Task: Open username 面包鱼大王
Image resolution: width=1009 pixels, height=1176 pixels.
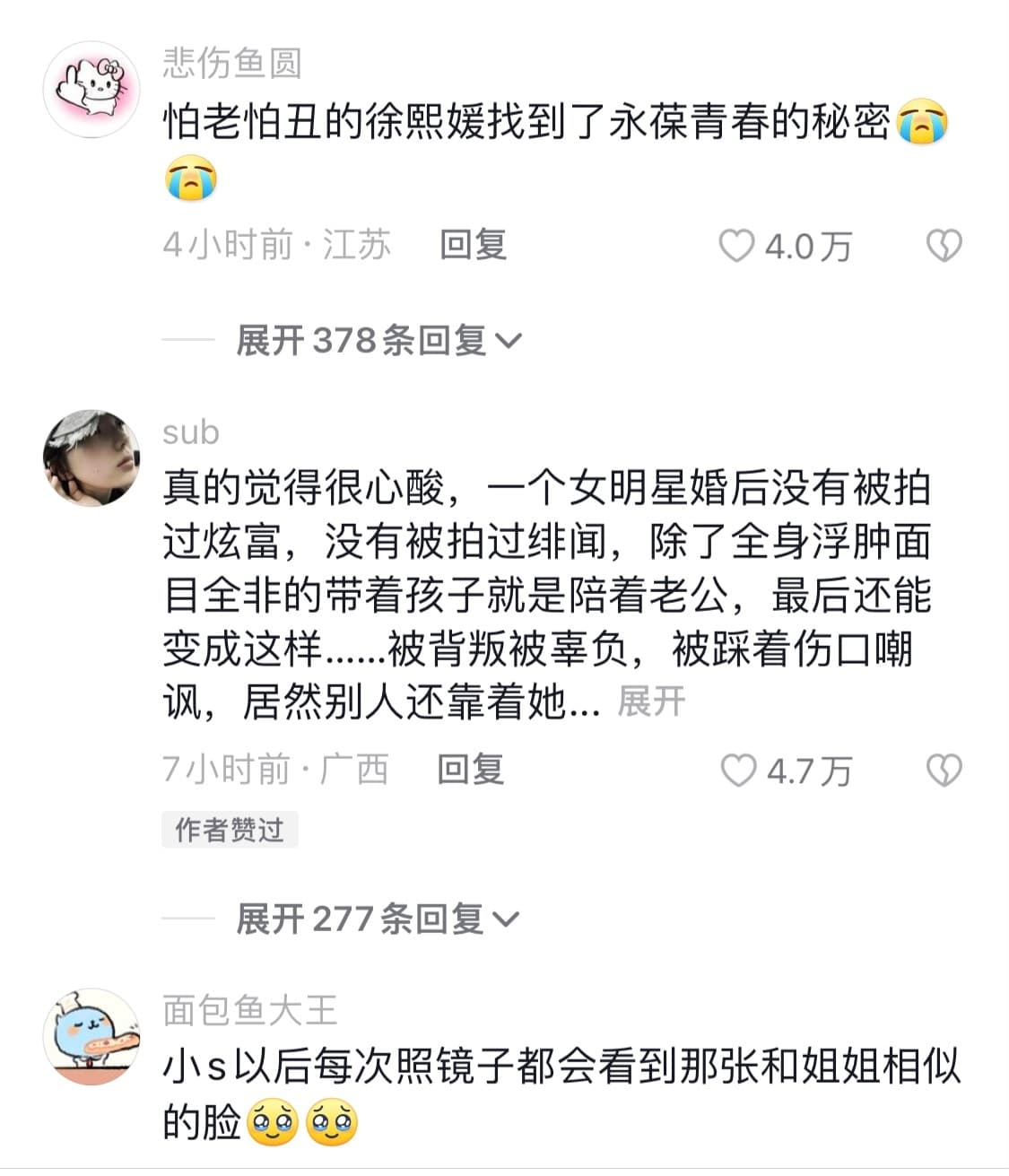Action: pos(250,1011)
